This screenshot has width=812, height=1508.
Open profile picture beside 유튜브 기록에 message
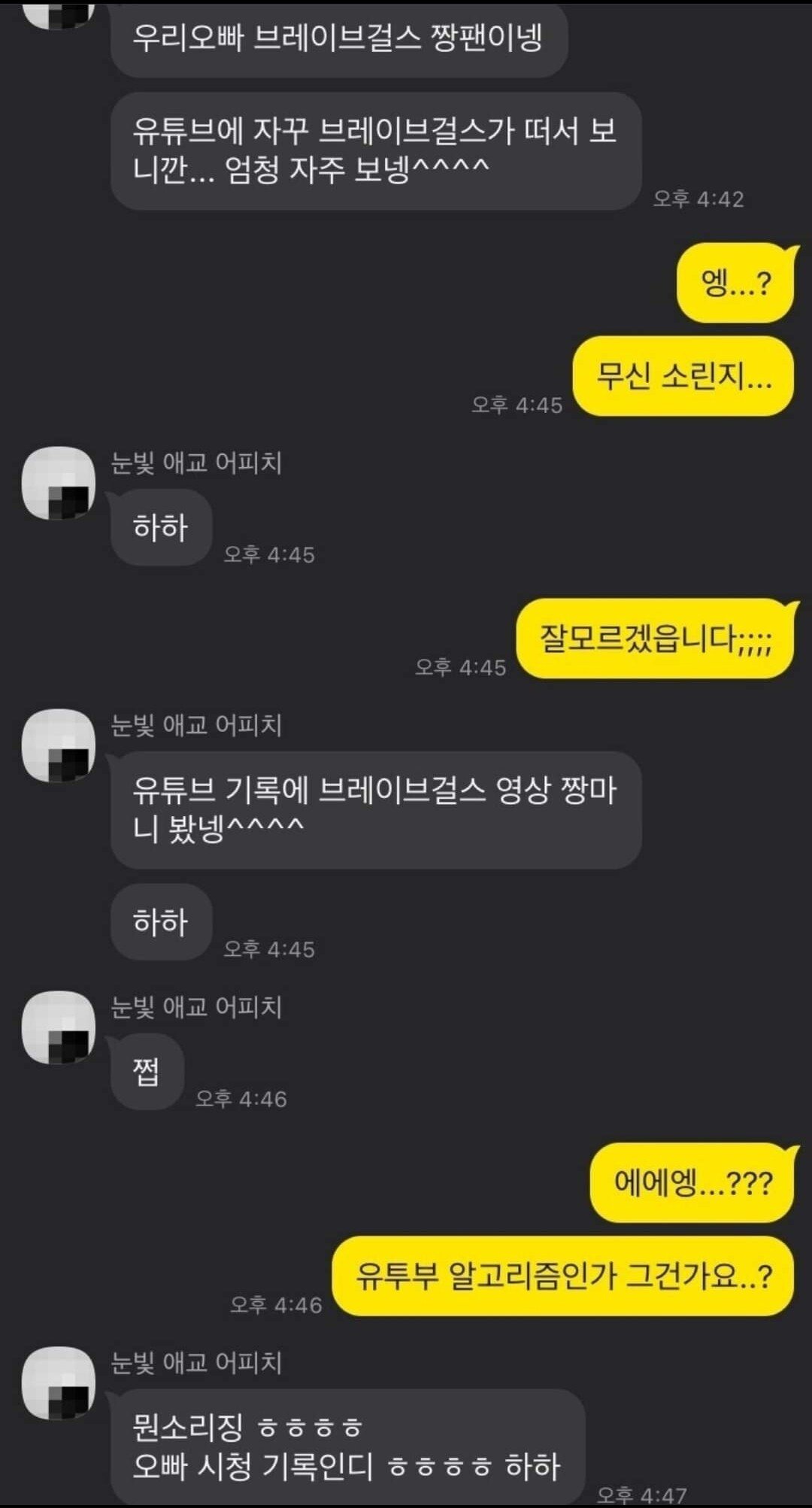click(59, 745)
